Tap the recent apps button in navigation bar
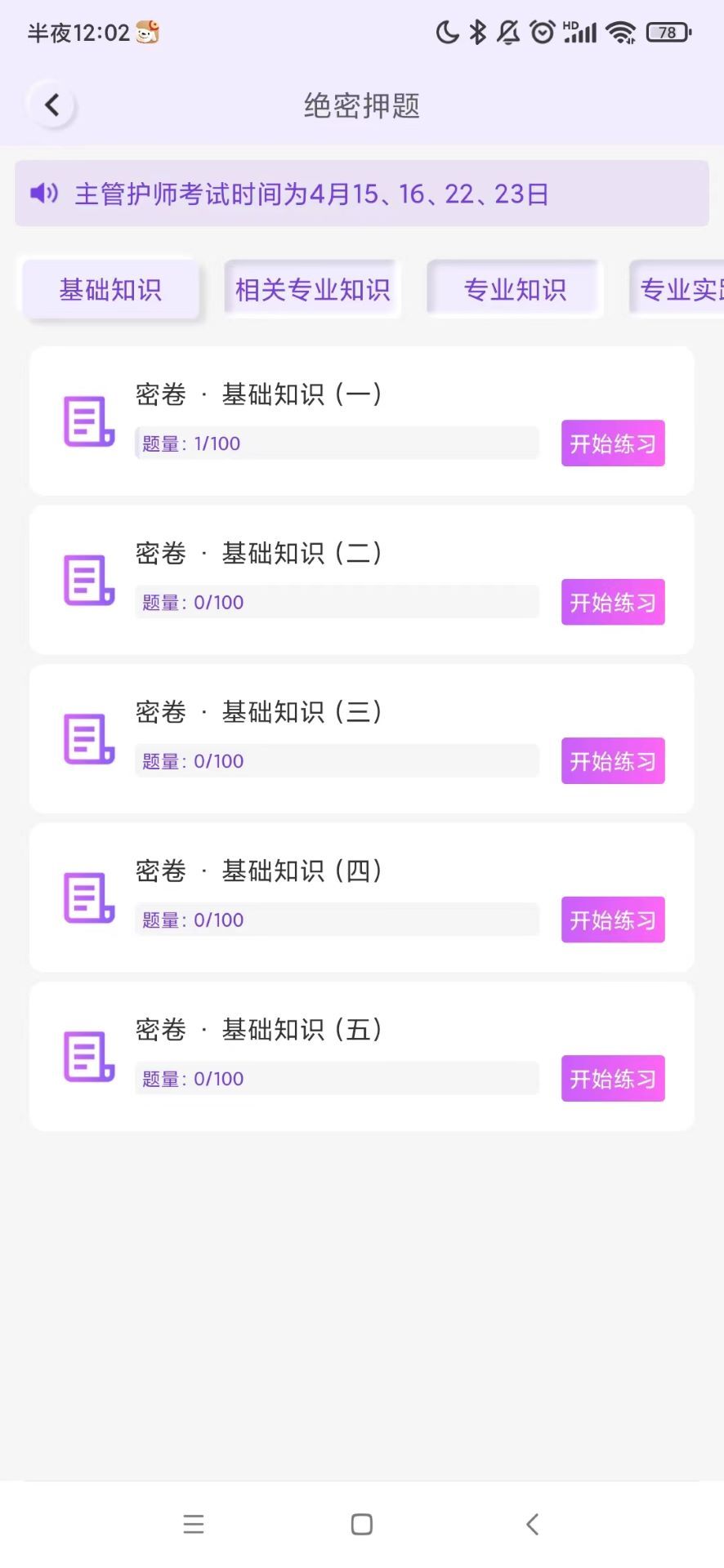This screenshot has height=1568, width=724. coord(194,1523)
